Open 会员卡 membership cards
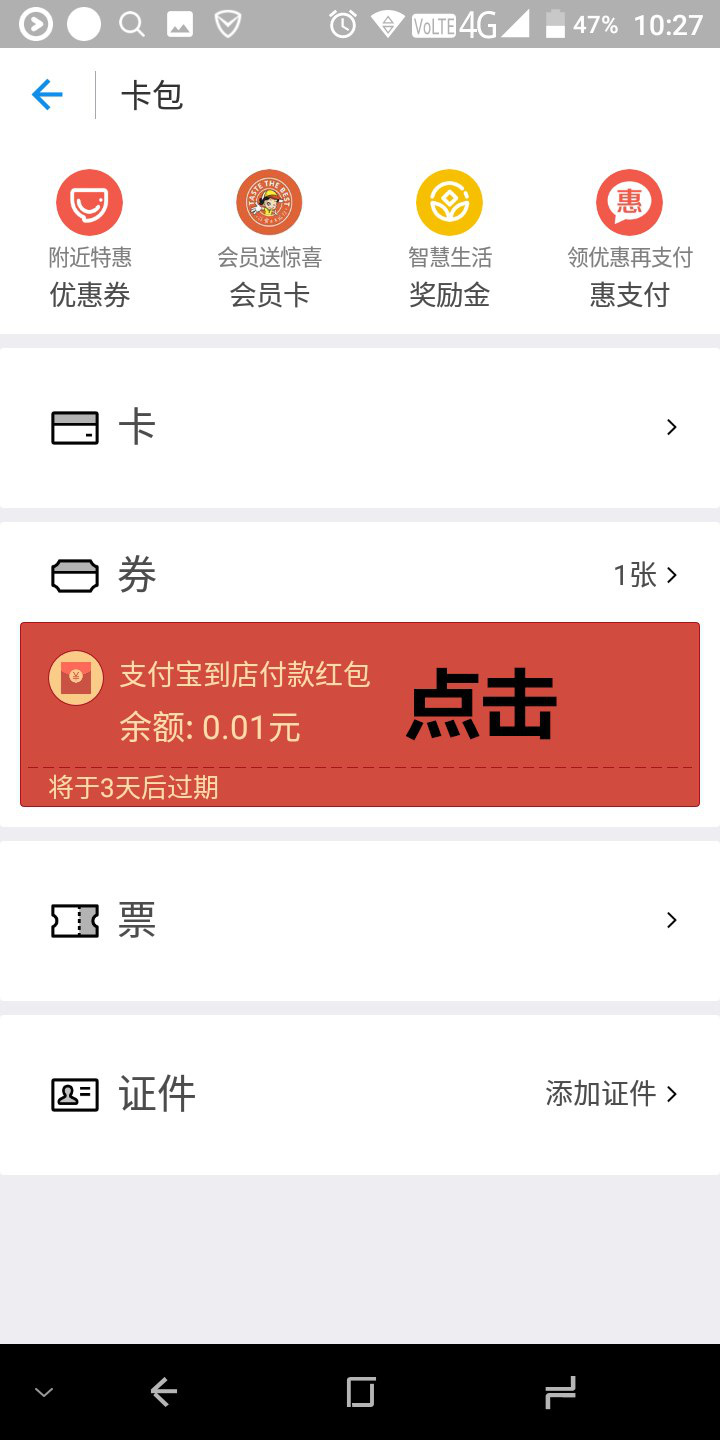720x1440 pixels. pyautogui.click(x=269, y=239)
